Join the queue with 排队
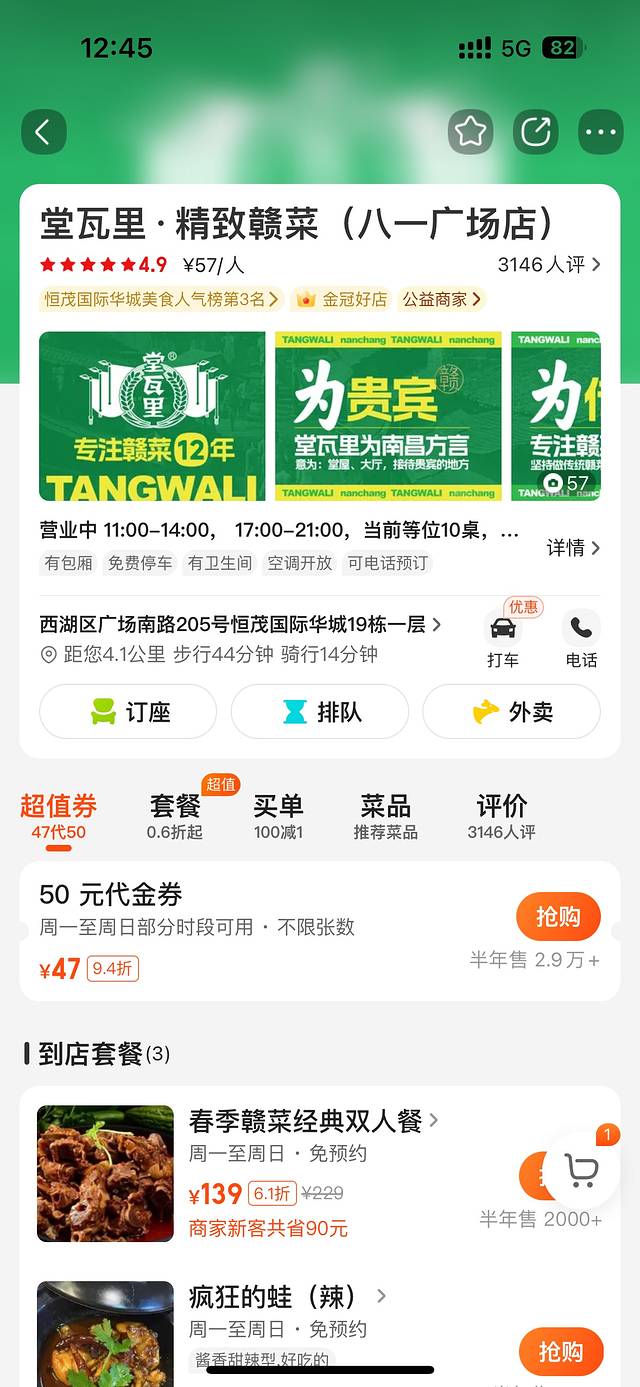 click(320, 712)
